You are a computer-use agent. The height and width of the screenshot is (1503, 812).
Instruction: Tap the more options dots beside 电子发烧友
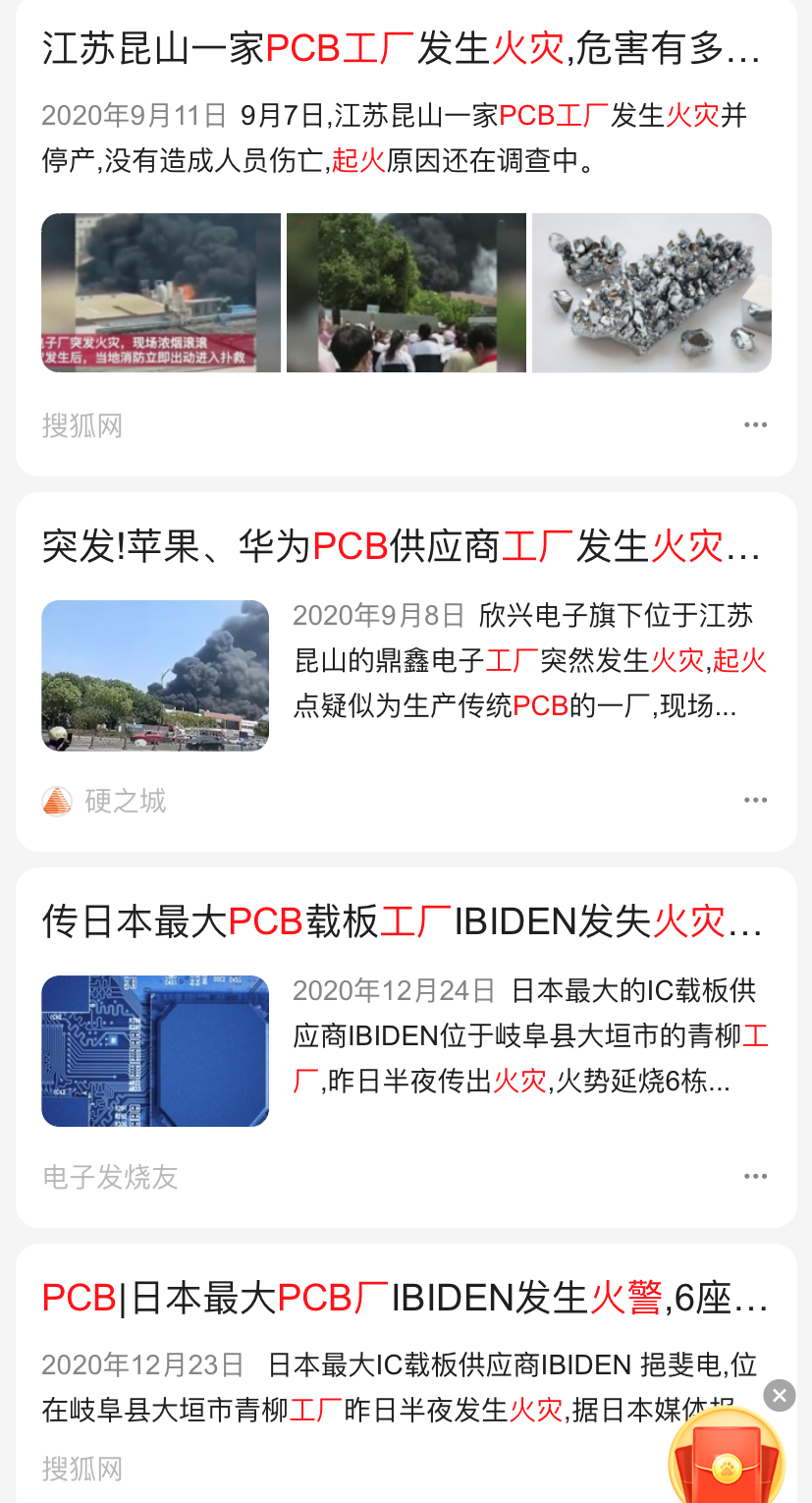click(755, 1176)
